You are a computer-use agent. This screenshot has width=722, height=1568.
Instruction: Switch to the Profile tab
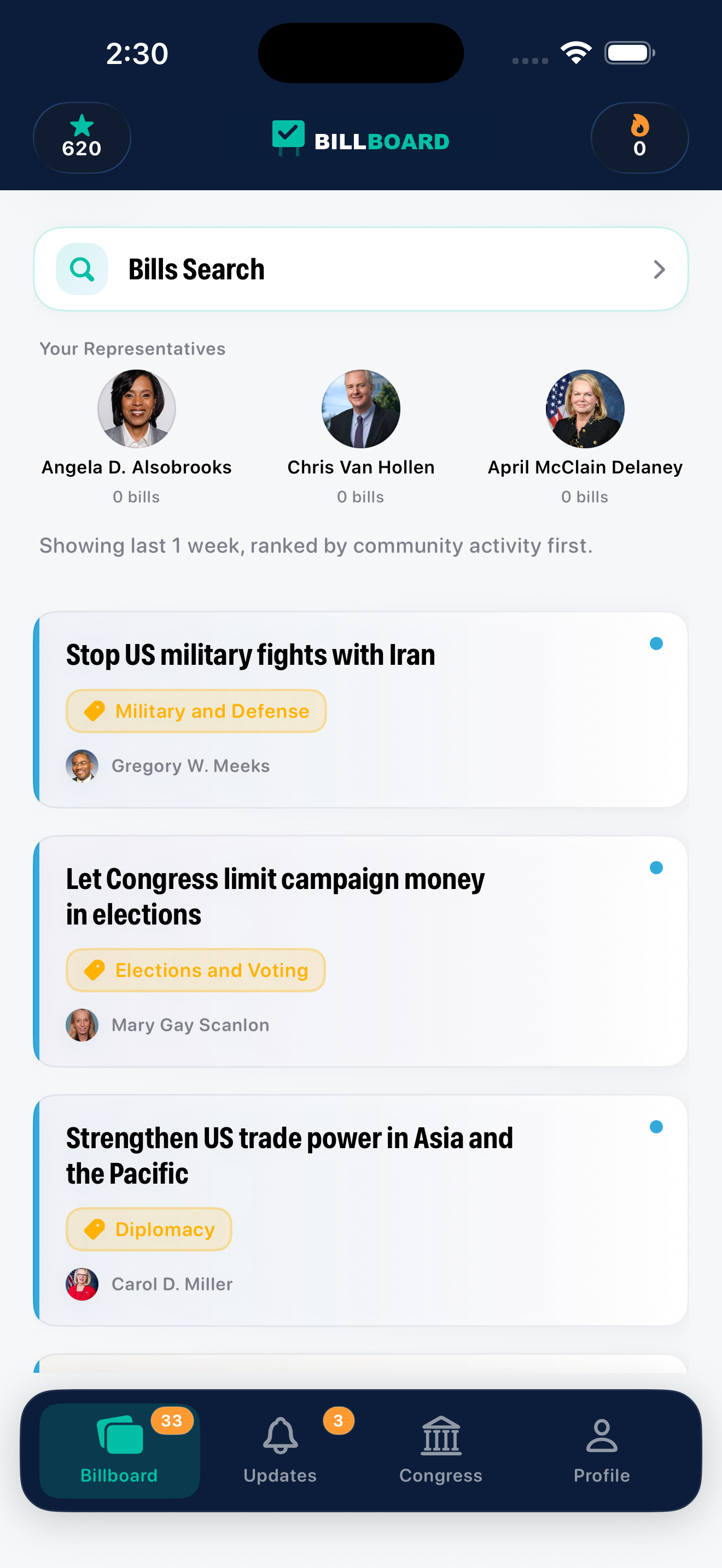602,1450
